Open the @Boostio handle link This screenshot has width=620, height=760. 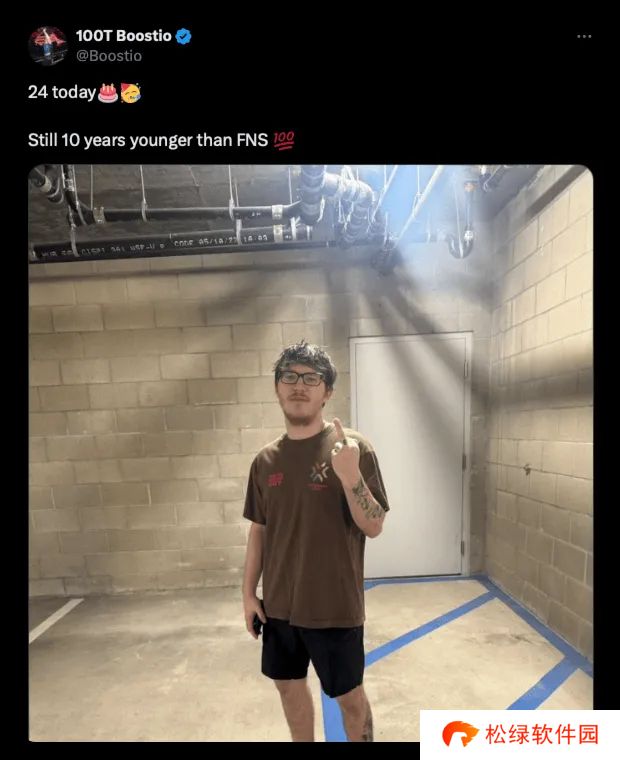[109, 56]
